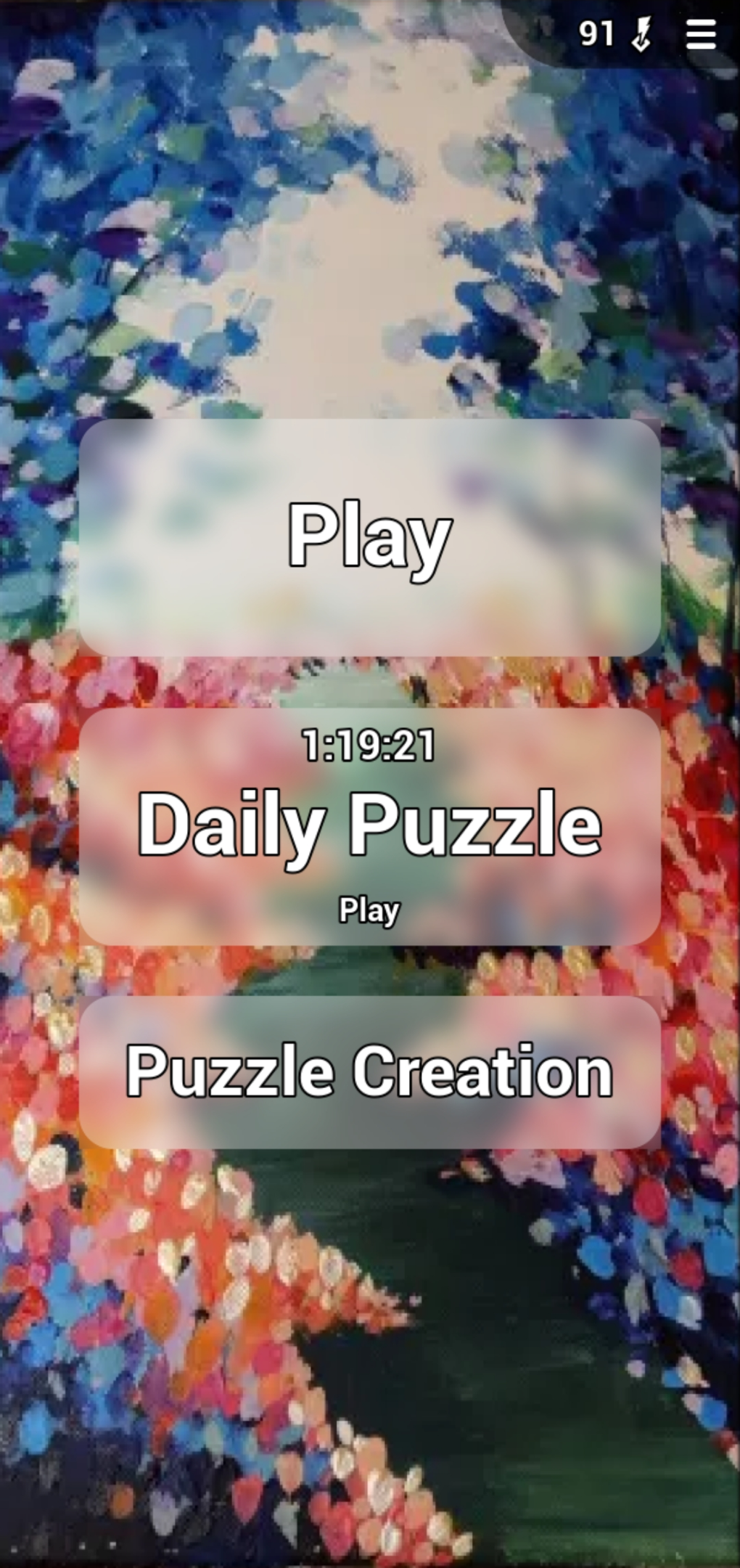Open Puzzle Creation

tap(369, 1071)
